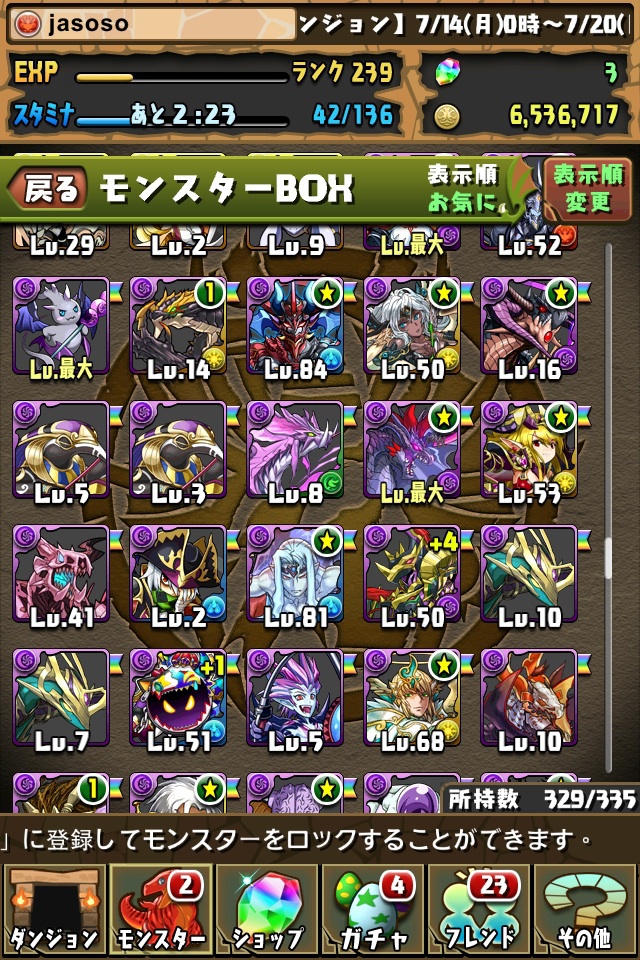Select the Lv.41 pink skeletal dragon

(61, 575)
